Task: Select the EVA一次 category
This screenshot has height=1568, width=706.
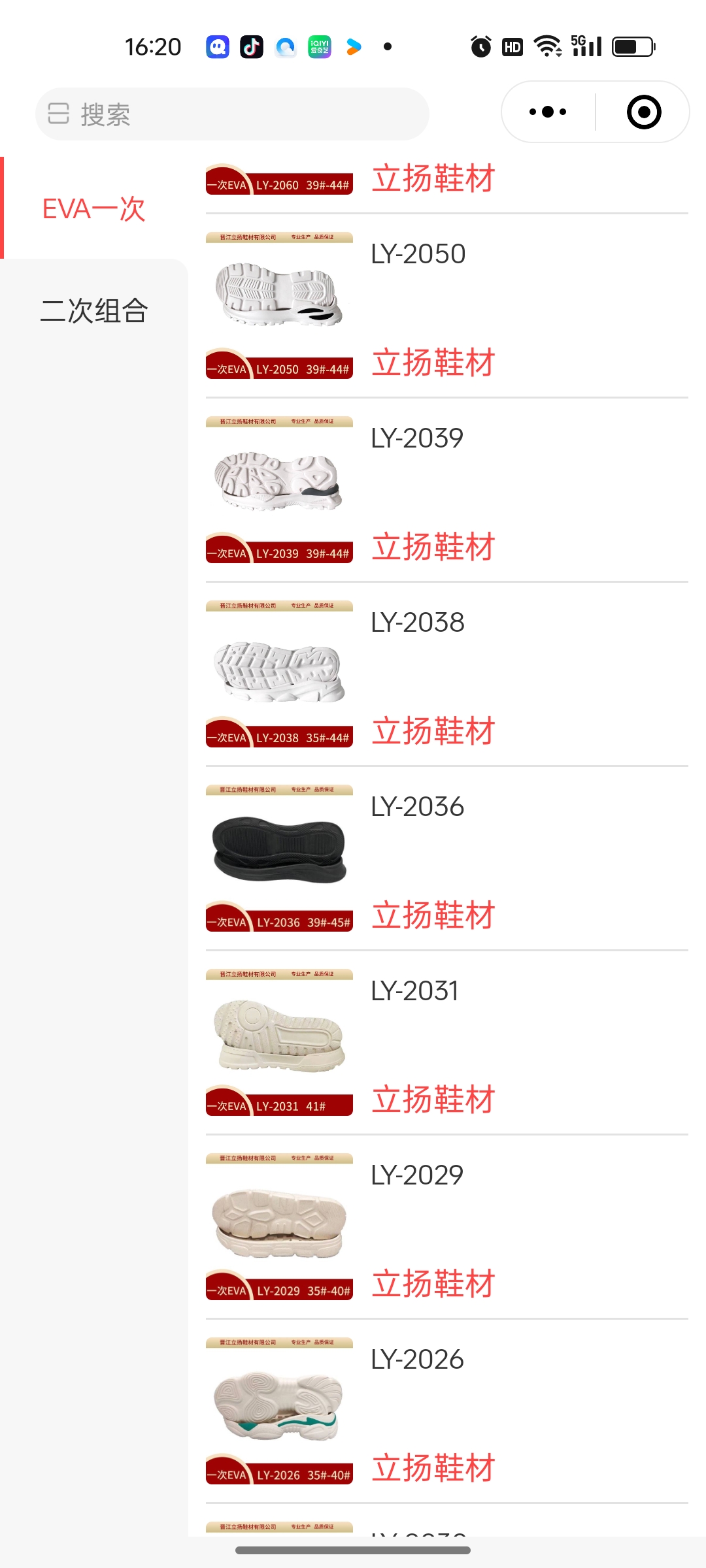Action: pyautogui.click(x=93, y=209)
